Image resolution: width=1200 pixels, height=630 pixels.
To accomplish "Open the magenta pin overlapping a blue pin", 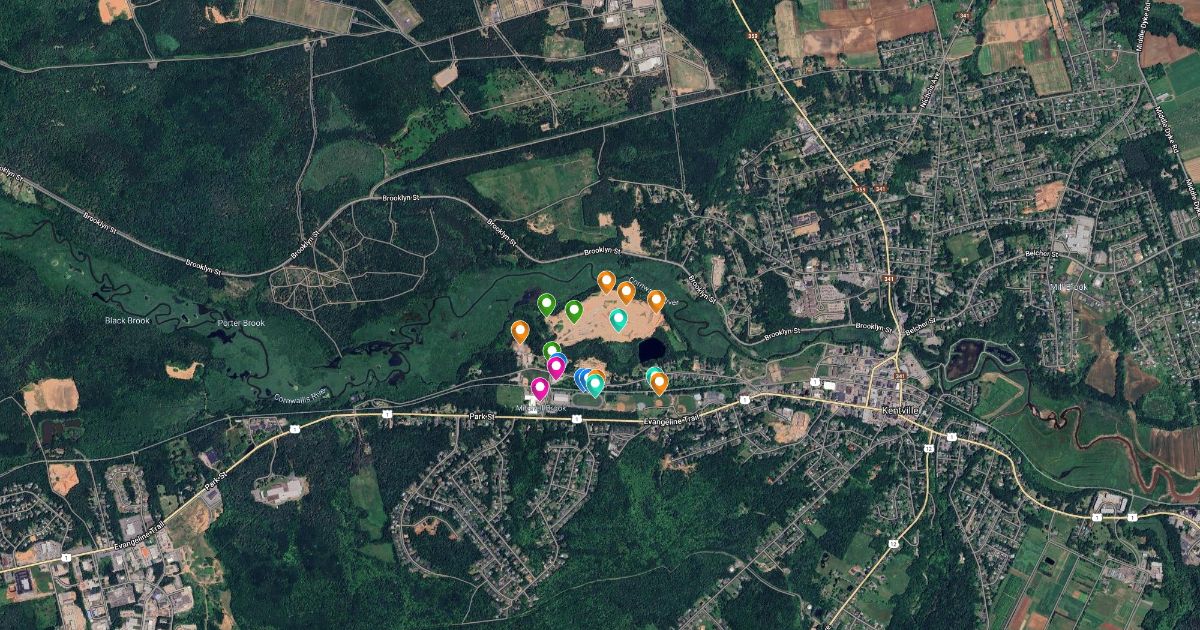I will click(x=556, y=367).
